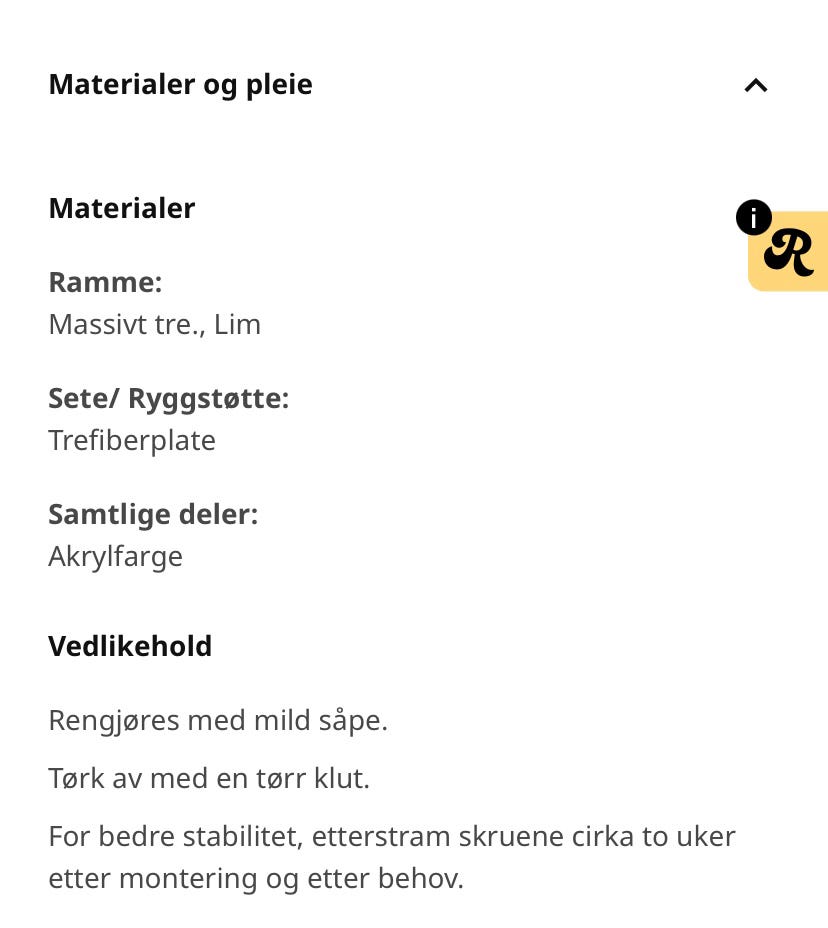Click the "Ramme:" label
Image resolution: width=828 pixels, height=928 pixels.
[x=104, y=282]
